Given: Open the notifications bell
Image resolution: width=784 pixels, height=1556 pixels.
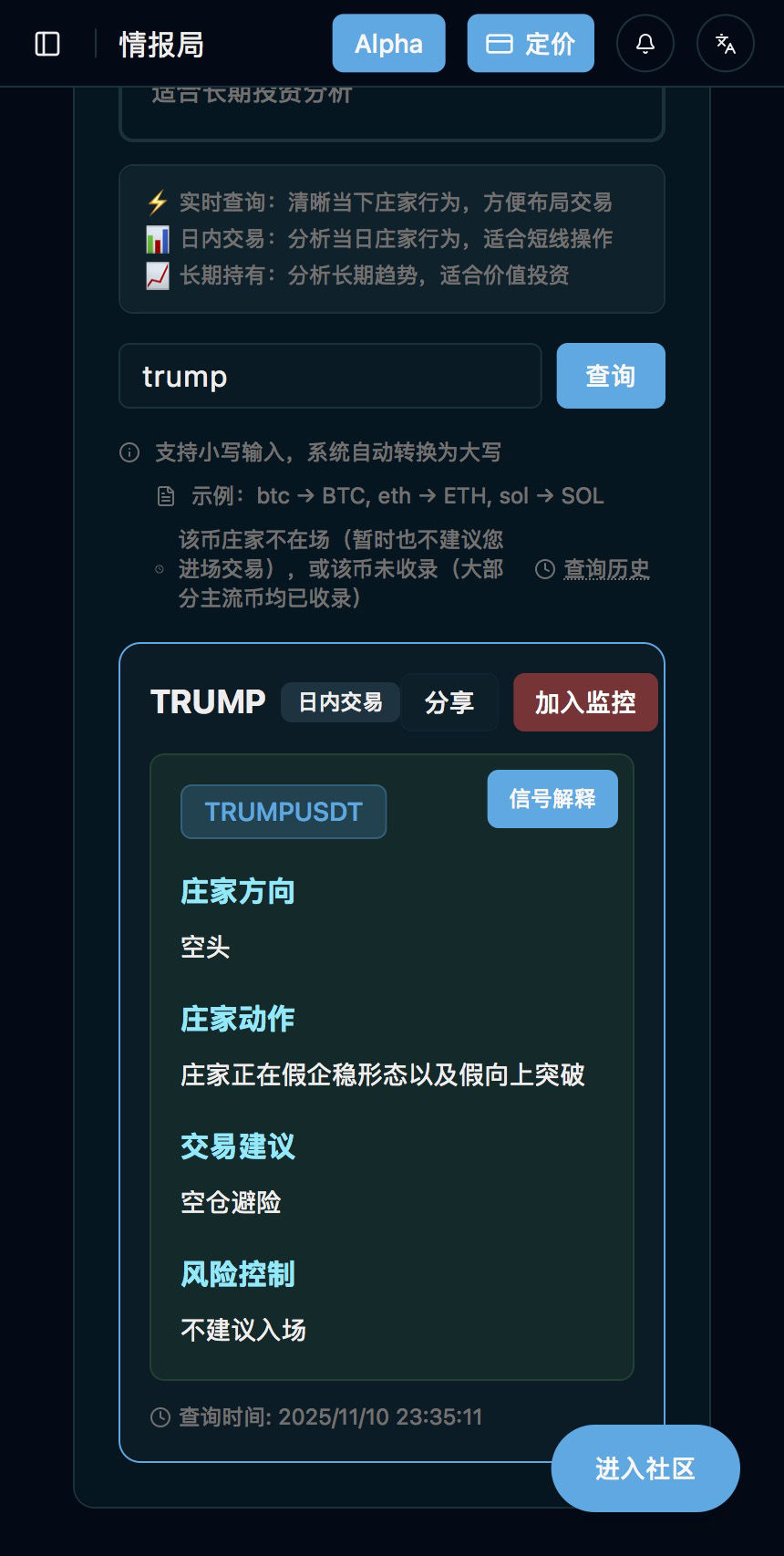Looking at the screenshot, I should (x=645, y=44).
